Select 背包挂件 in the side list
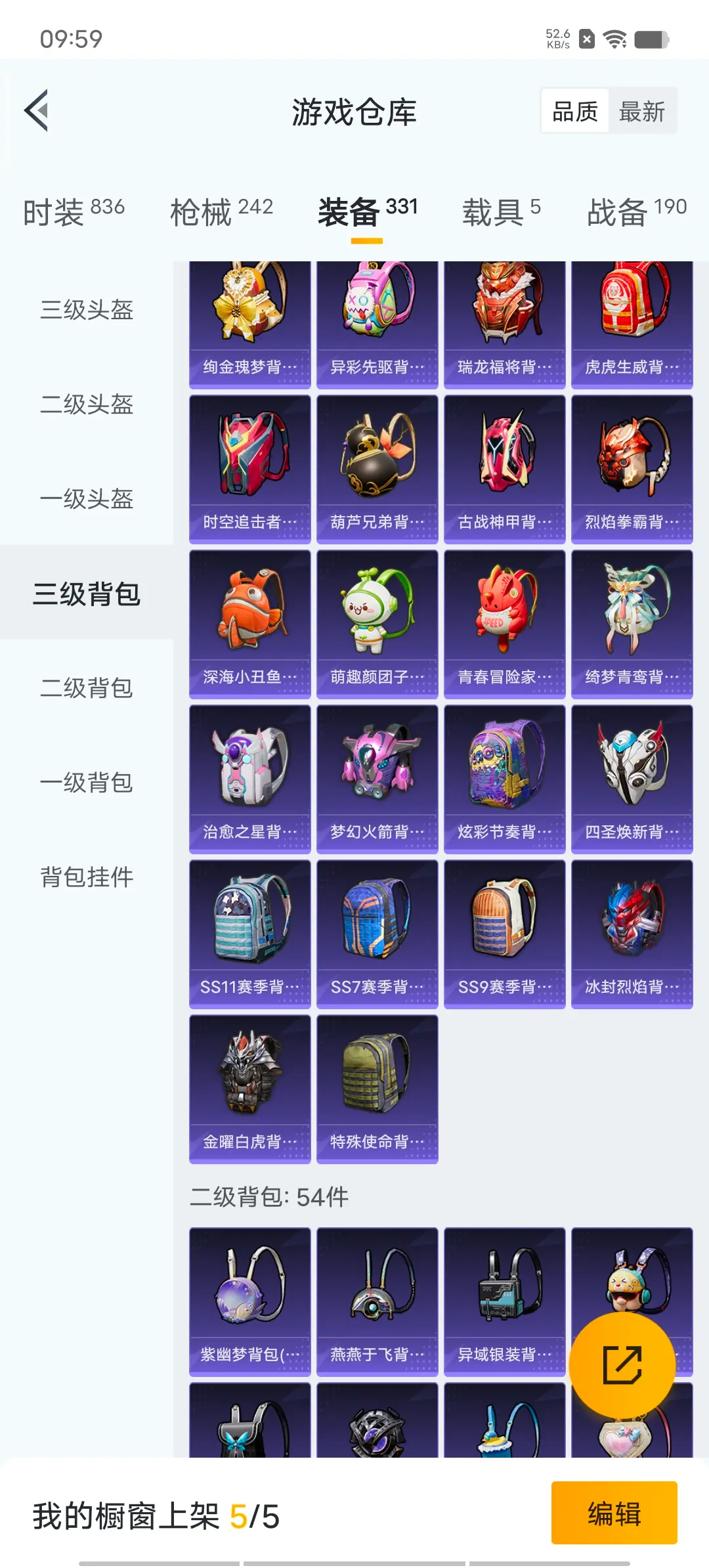 (x=87, y=877)
